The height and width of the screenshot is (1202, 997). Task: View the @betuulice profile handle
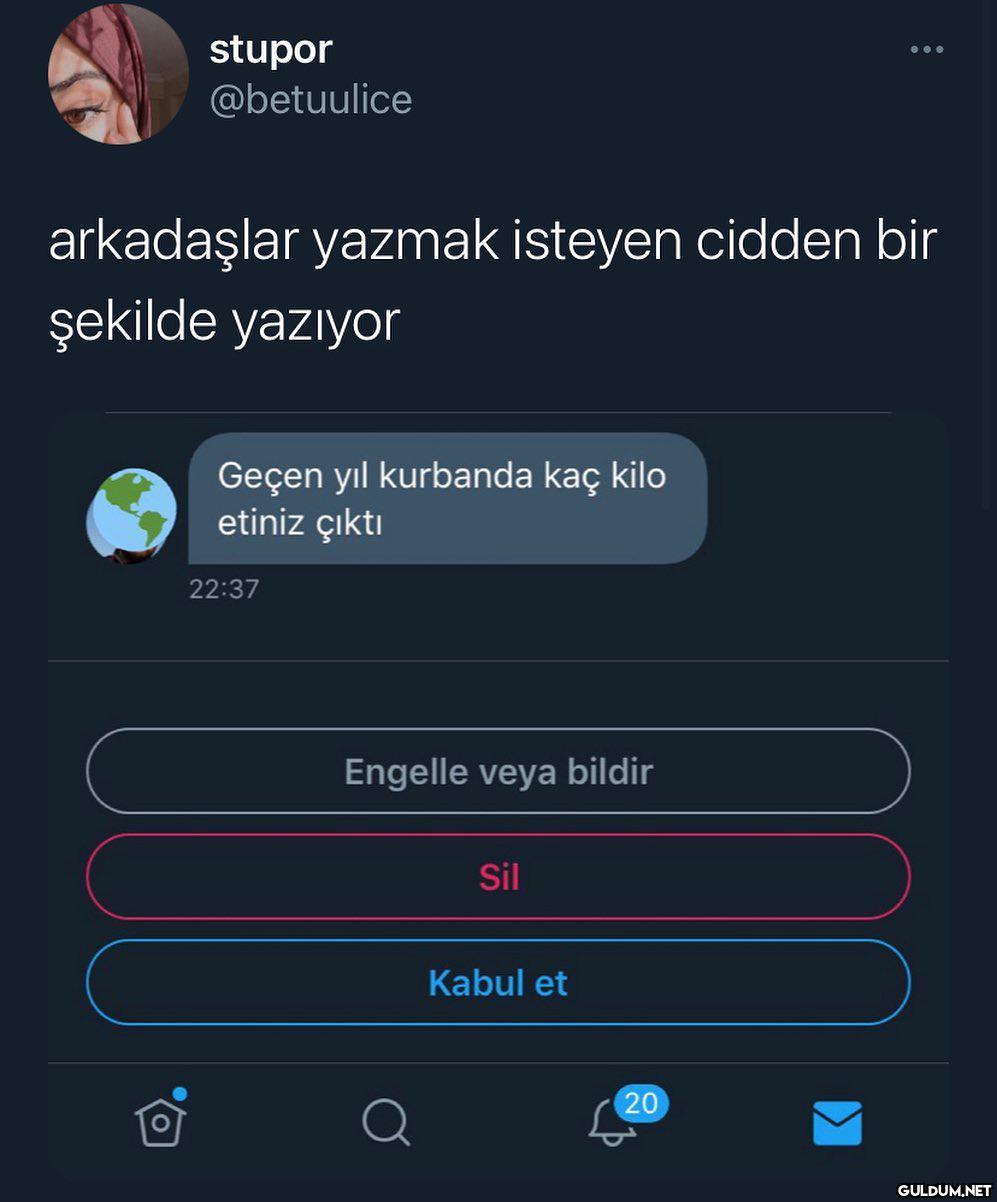point(310,99)
